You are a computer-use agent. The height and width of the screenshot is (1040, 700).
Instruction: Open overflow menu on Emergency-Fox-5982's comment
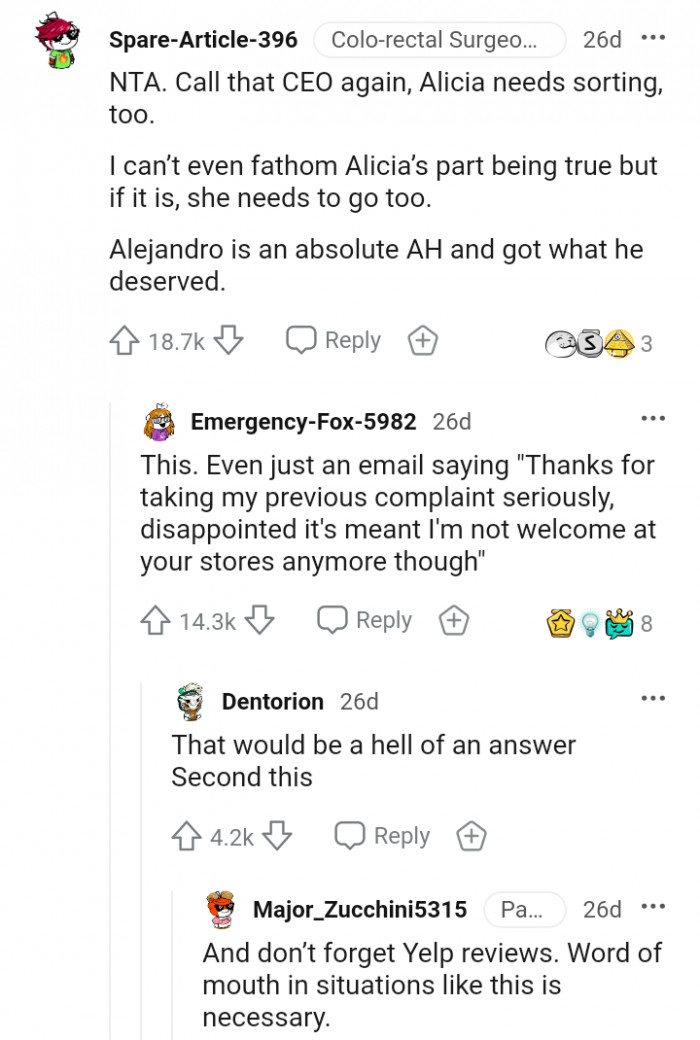[x=653, y=419]
